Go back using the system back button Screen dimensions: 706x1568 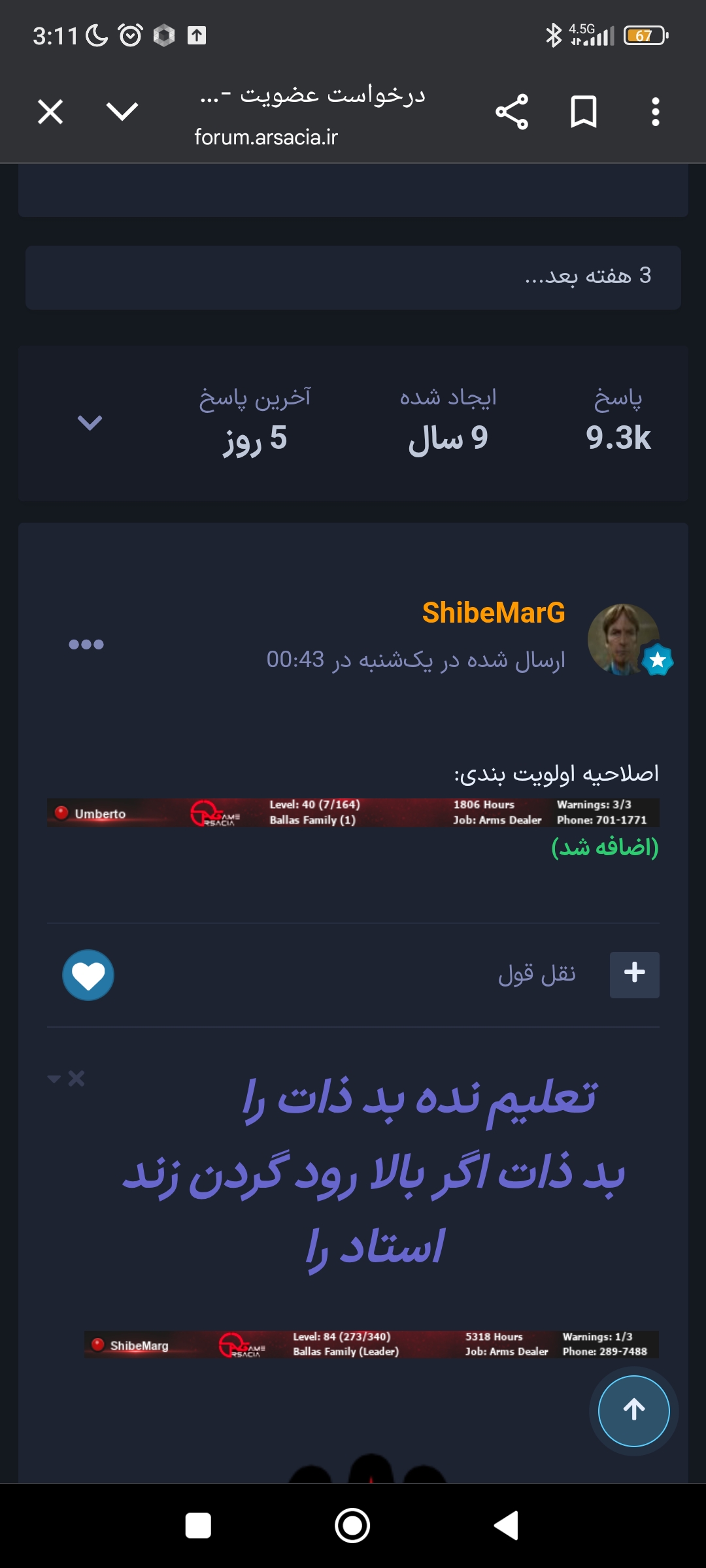tap(506, 1526)
